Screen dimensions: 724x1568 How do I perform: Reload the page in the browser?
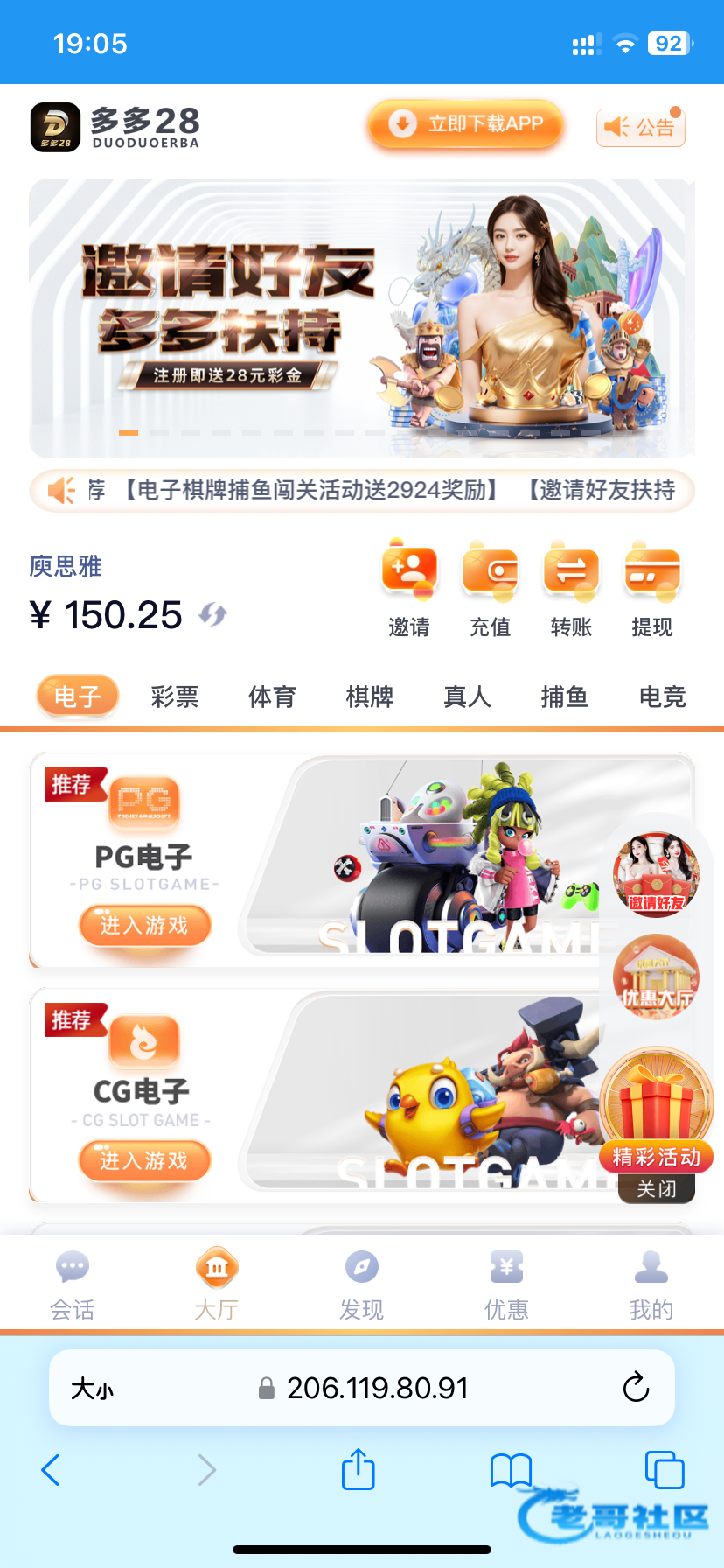pyautogui.click(x=636, y=1387)
